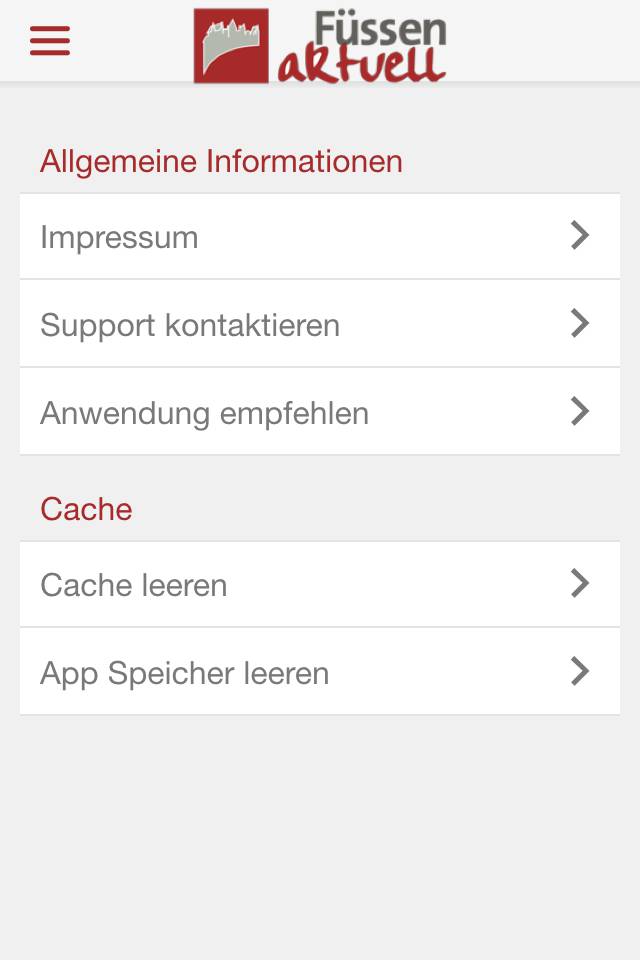Select App Speicher leeren
640x960 pixels.
click(320, 672)
